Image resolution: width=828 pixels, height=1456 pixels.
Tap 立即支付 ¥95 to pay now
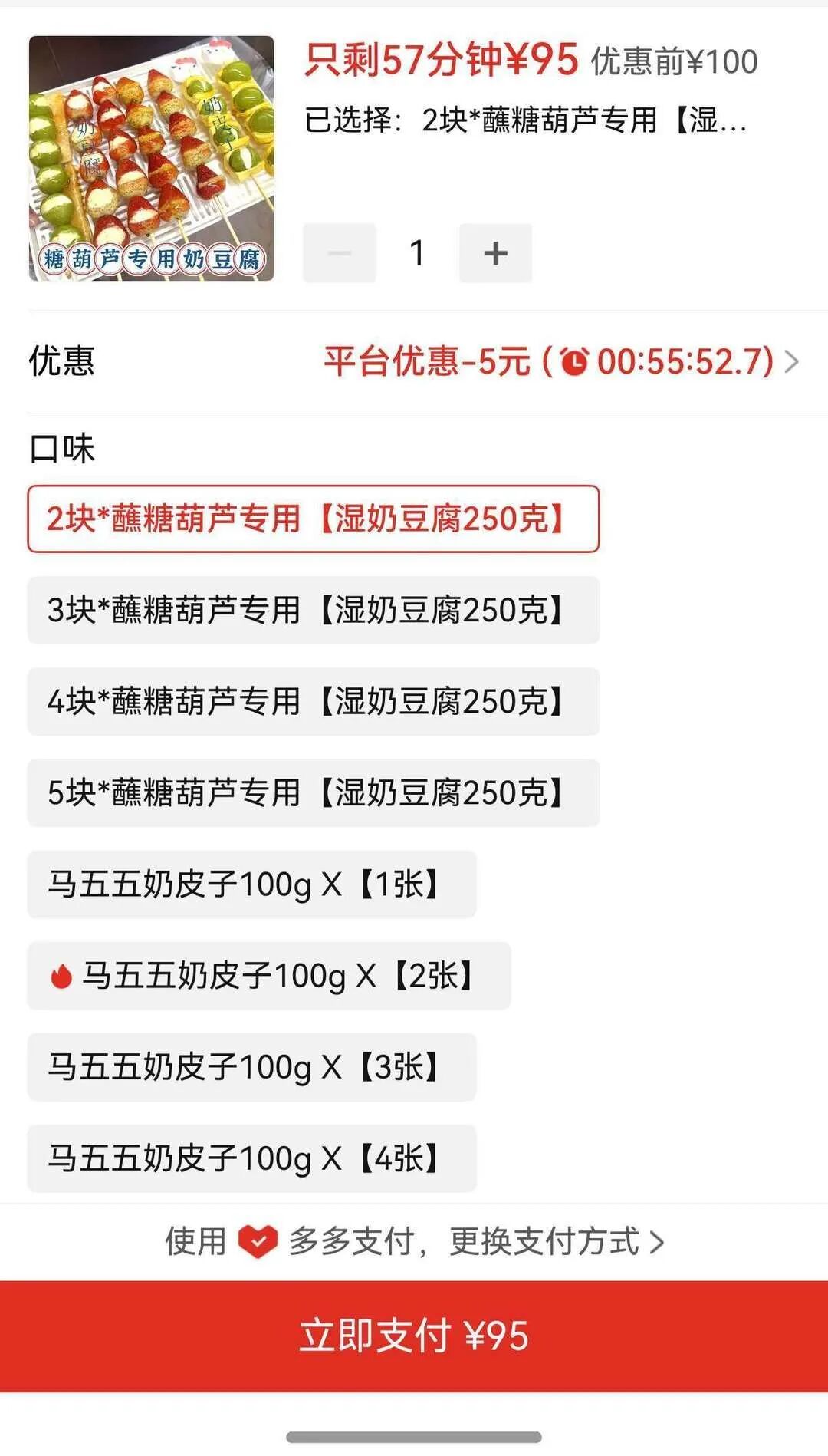pos(414,1336)
